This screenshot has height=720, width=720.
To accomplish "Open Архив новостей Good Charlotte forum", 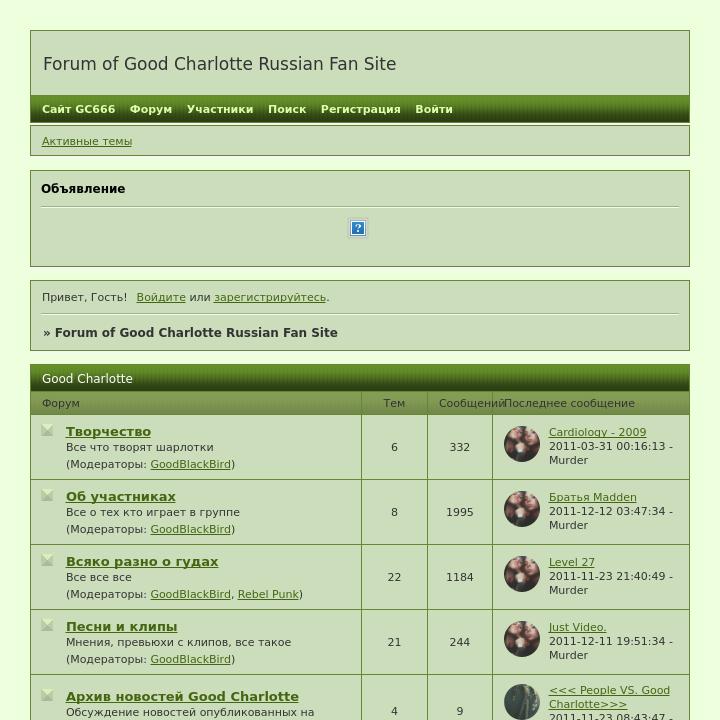I will (182, 697).
